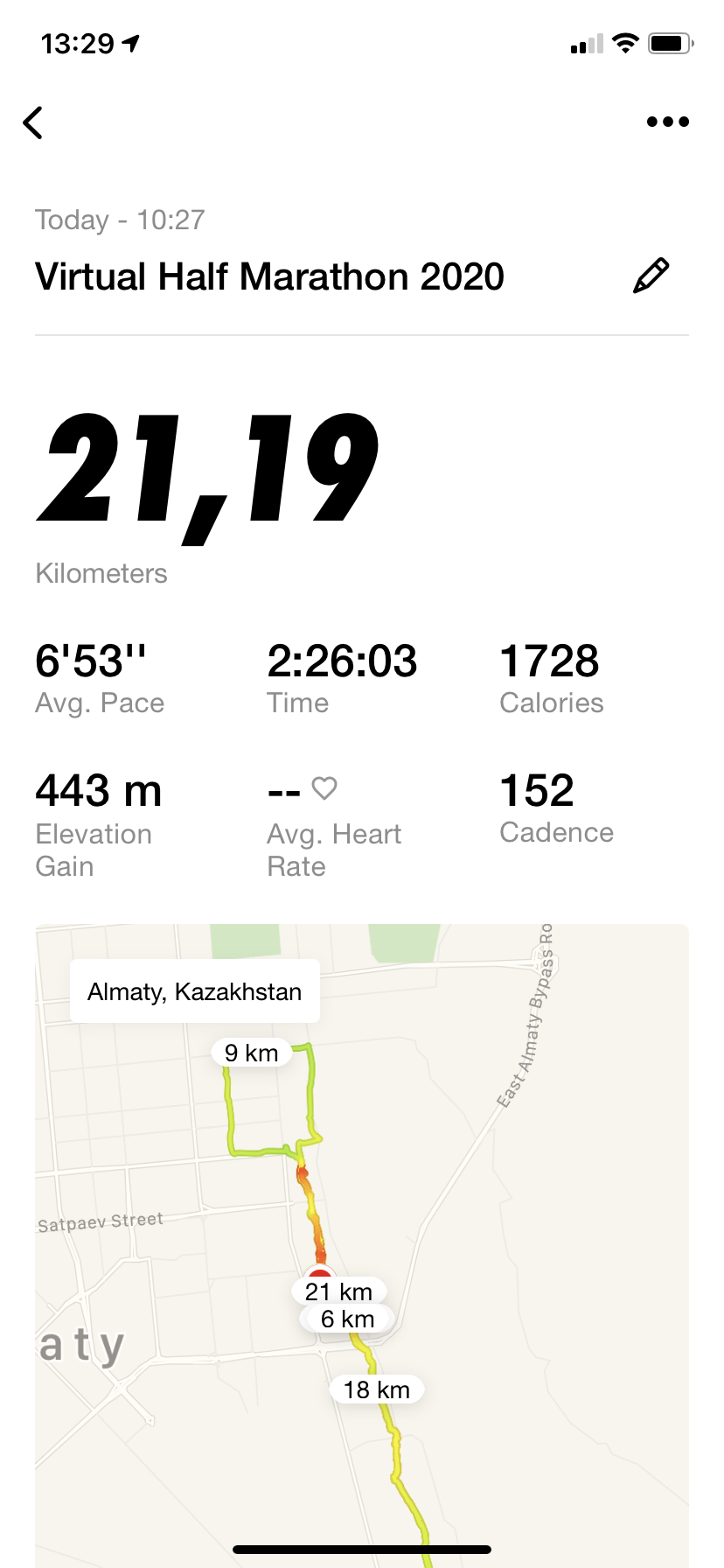Open the three-dot overflow menu

click(x=667, y=122)
